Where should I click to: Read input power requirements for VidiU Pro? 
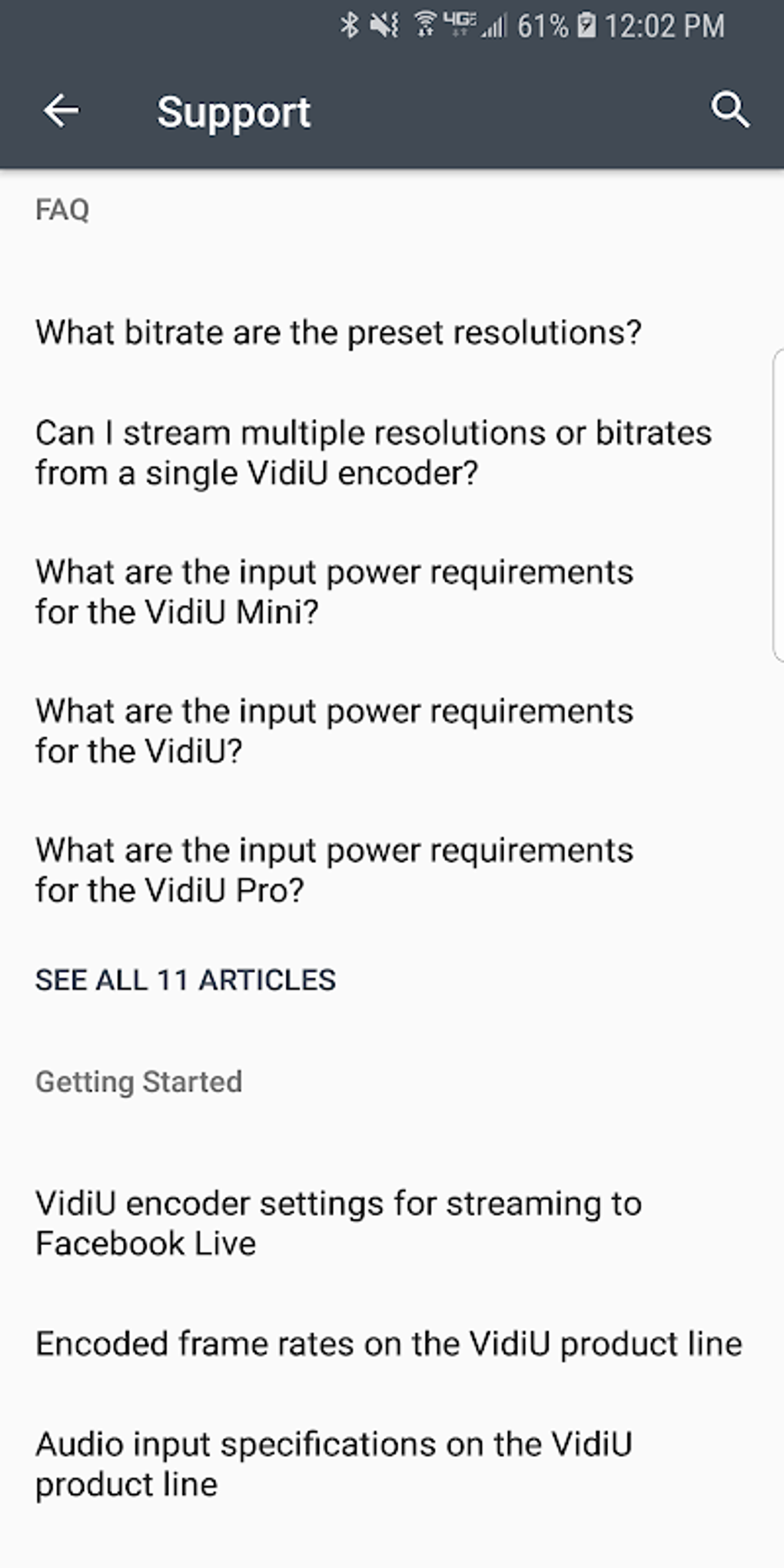coord(334,870)
